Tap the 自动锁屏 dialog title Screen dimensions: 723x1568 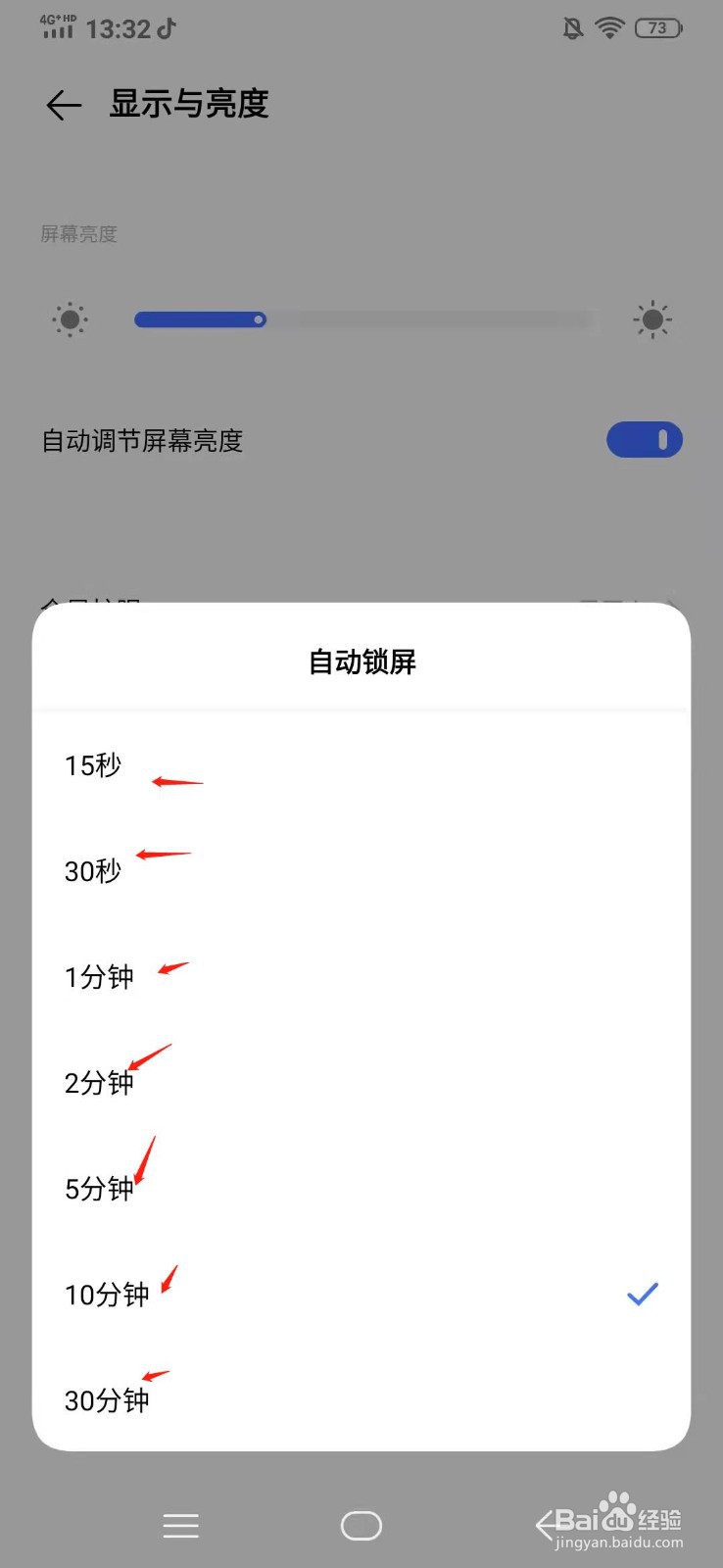coord(361,661)
